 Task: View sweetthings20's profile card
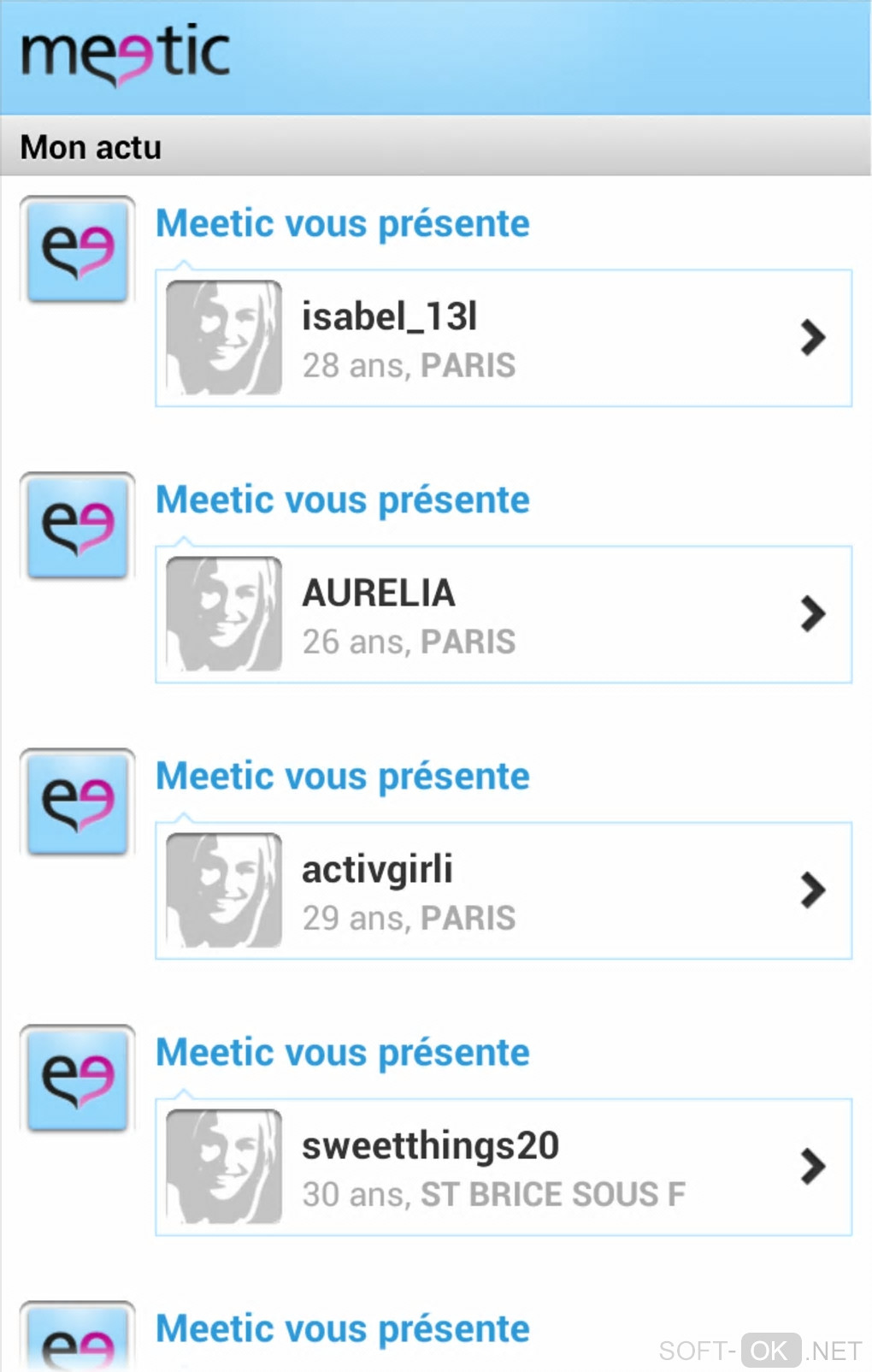503,1168
